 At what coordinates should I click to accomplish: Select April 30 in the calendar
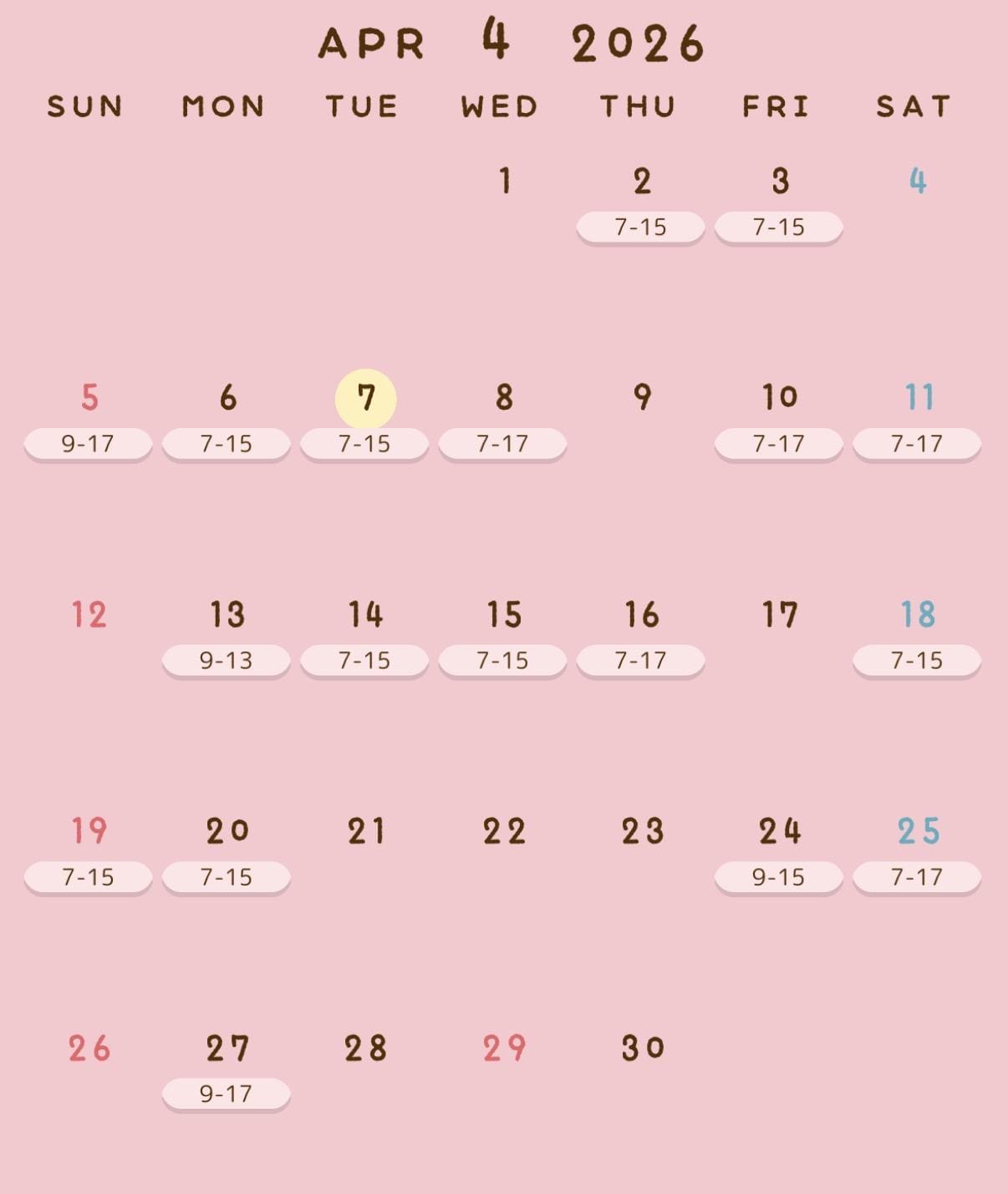pos(641,1048)
